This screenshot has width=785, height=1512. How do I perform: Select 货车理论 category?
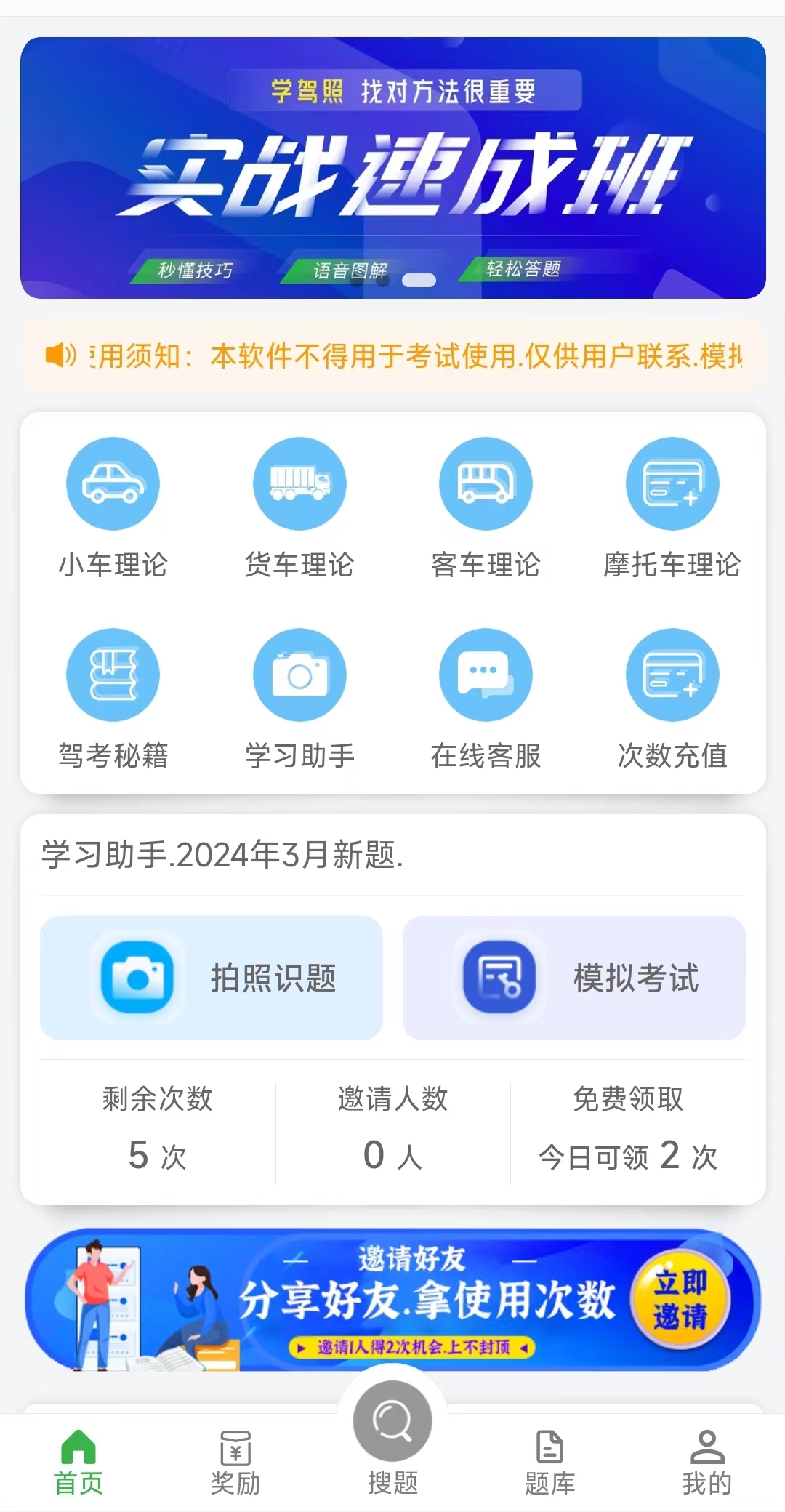tap(299, 507)
